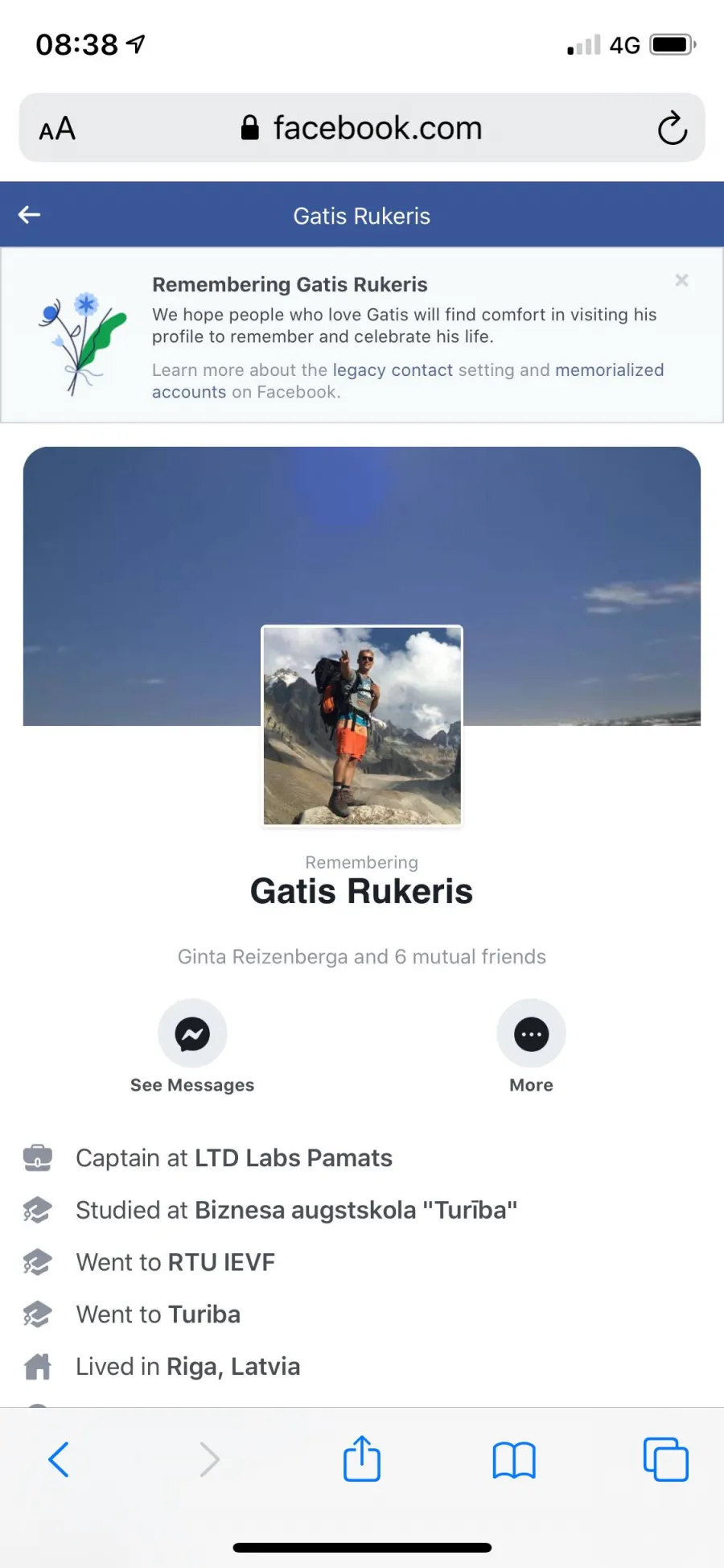This screenshot has height=1568, width=724.
Task: Open the AA text size menu
Action: (x=57, y=129)
